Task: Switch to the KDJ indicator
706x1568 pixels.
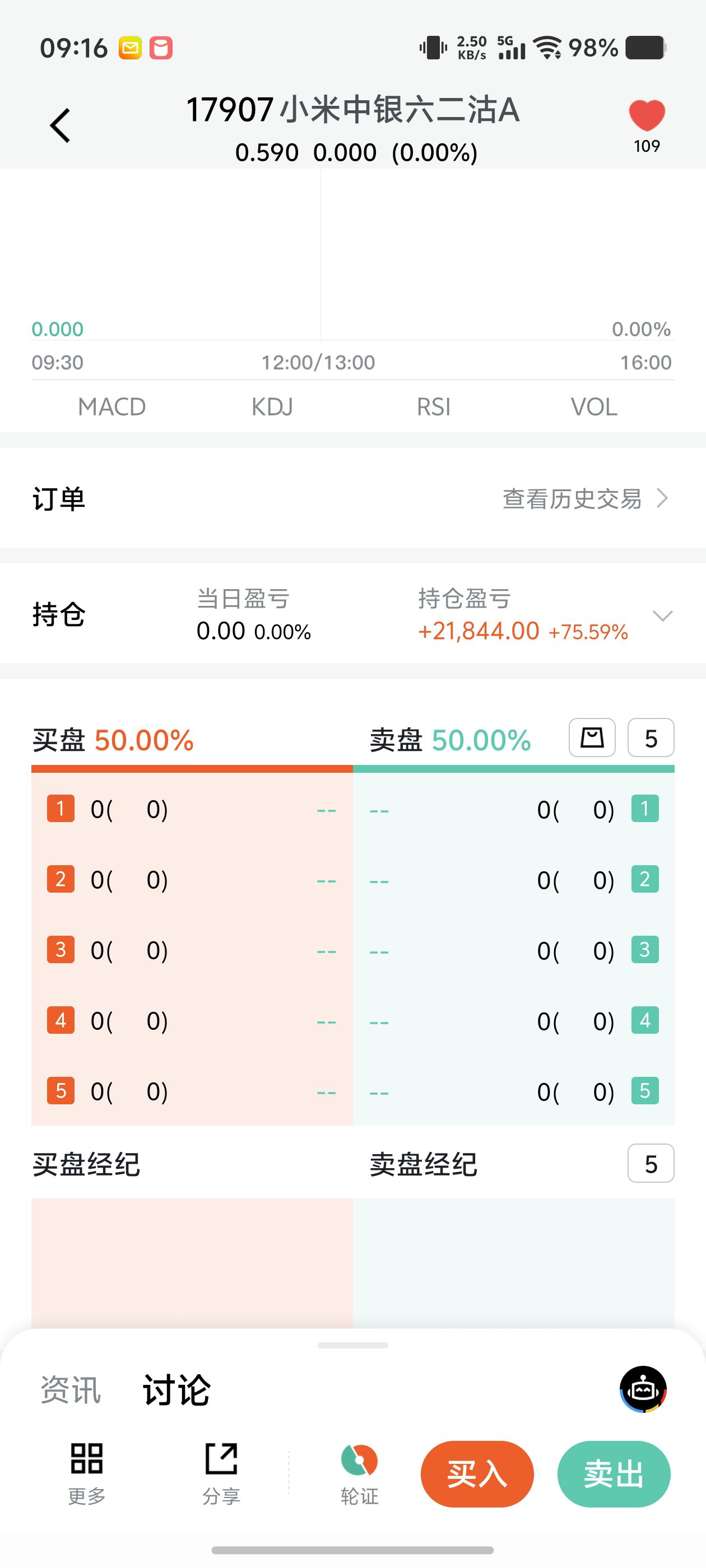Action: 272,407
